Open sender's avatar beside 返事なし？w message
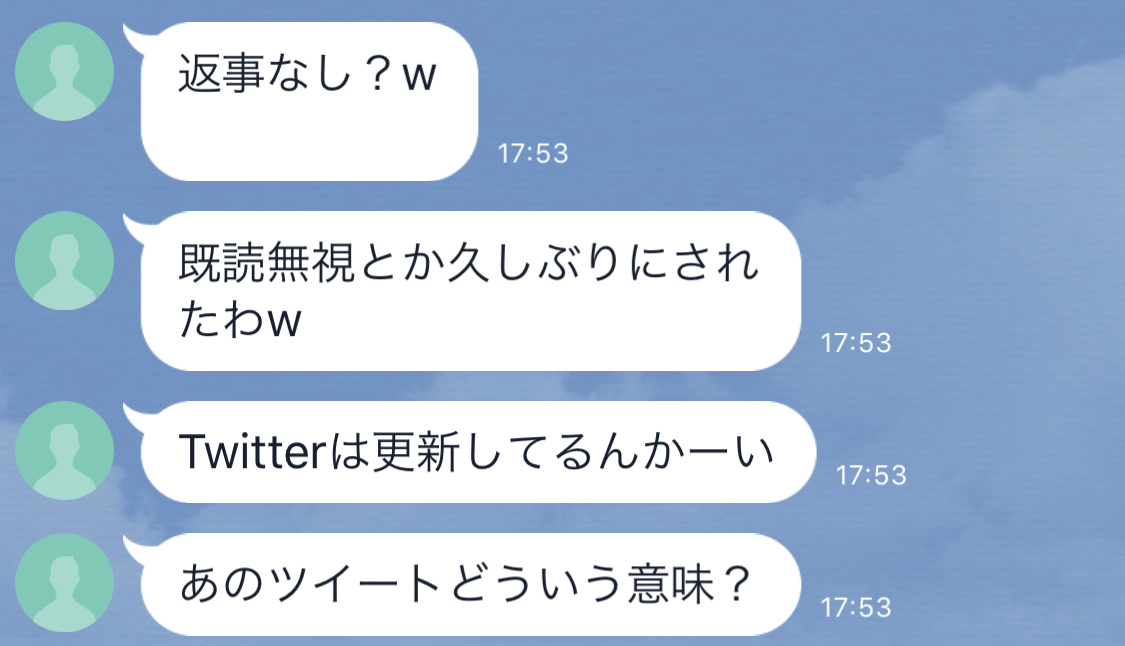 65,71
